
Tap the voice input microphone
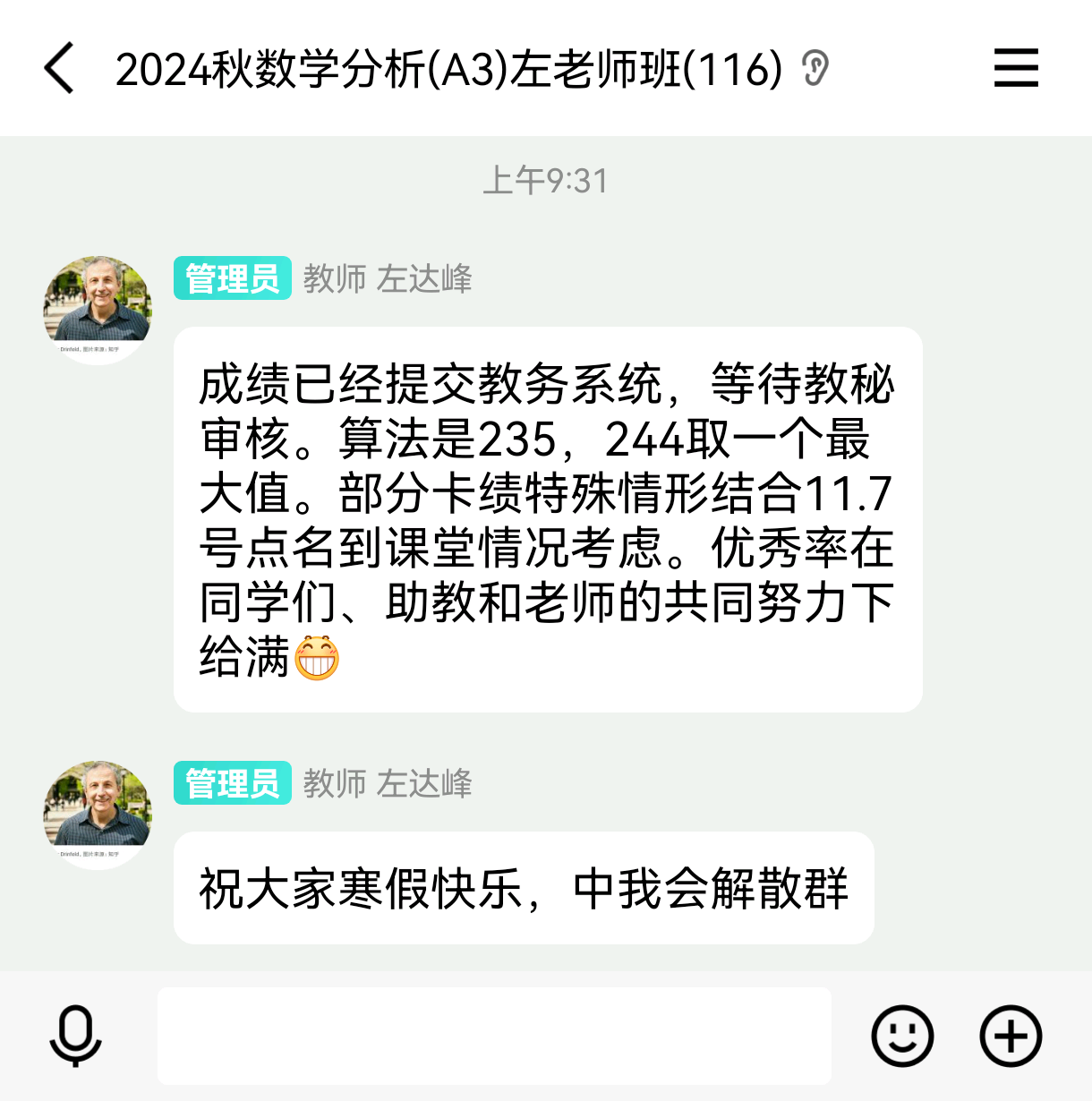[x=75, y=1036]
